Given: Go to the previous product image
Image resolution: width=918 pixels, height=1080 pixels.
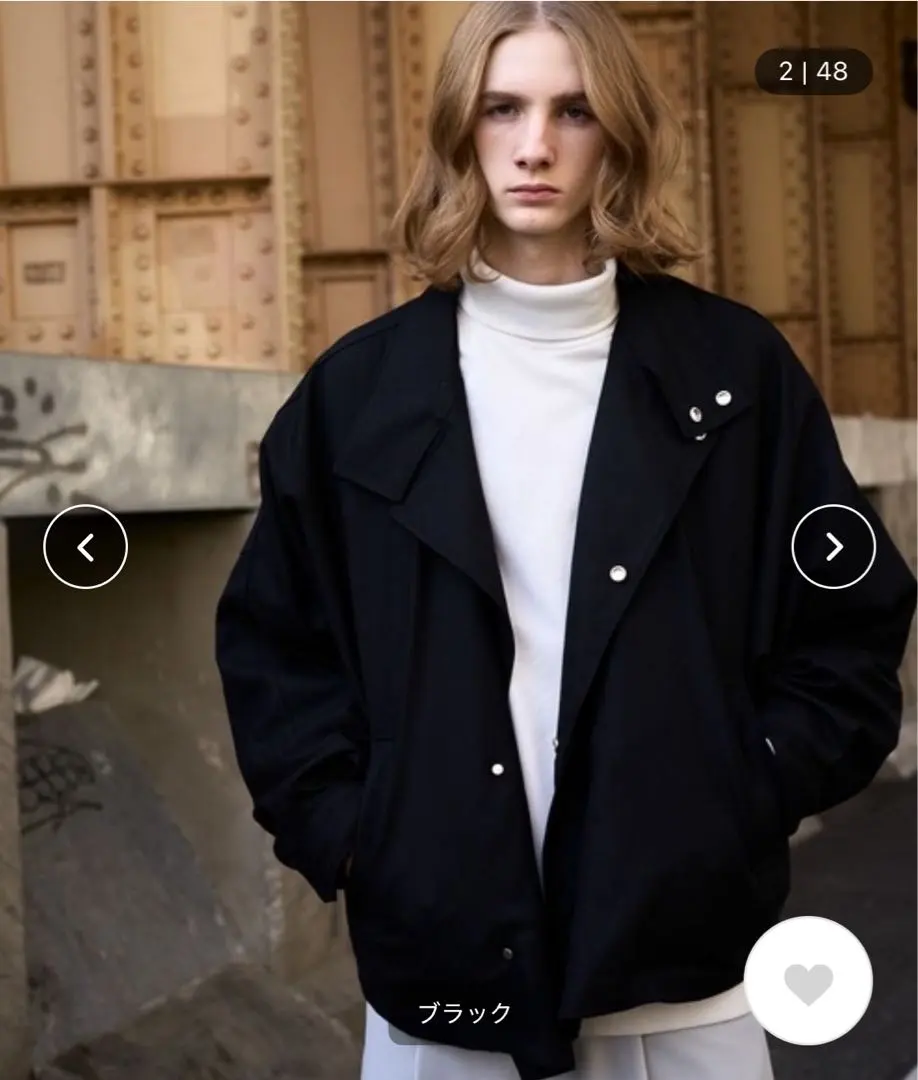Looking at the screenshot, I should (x=85, y=546).
